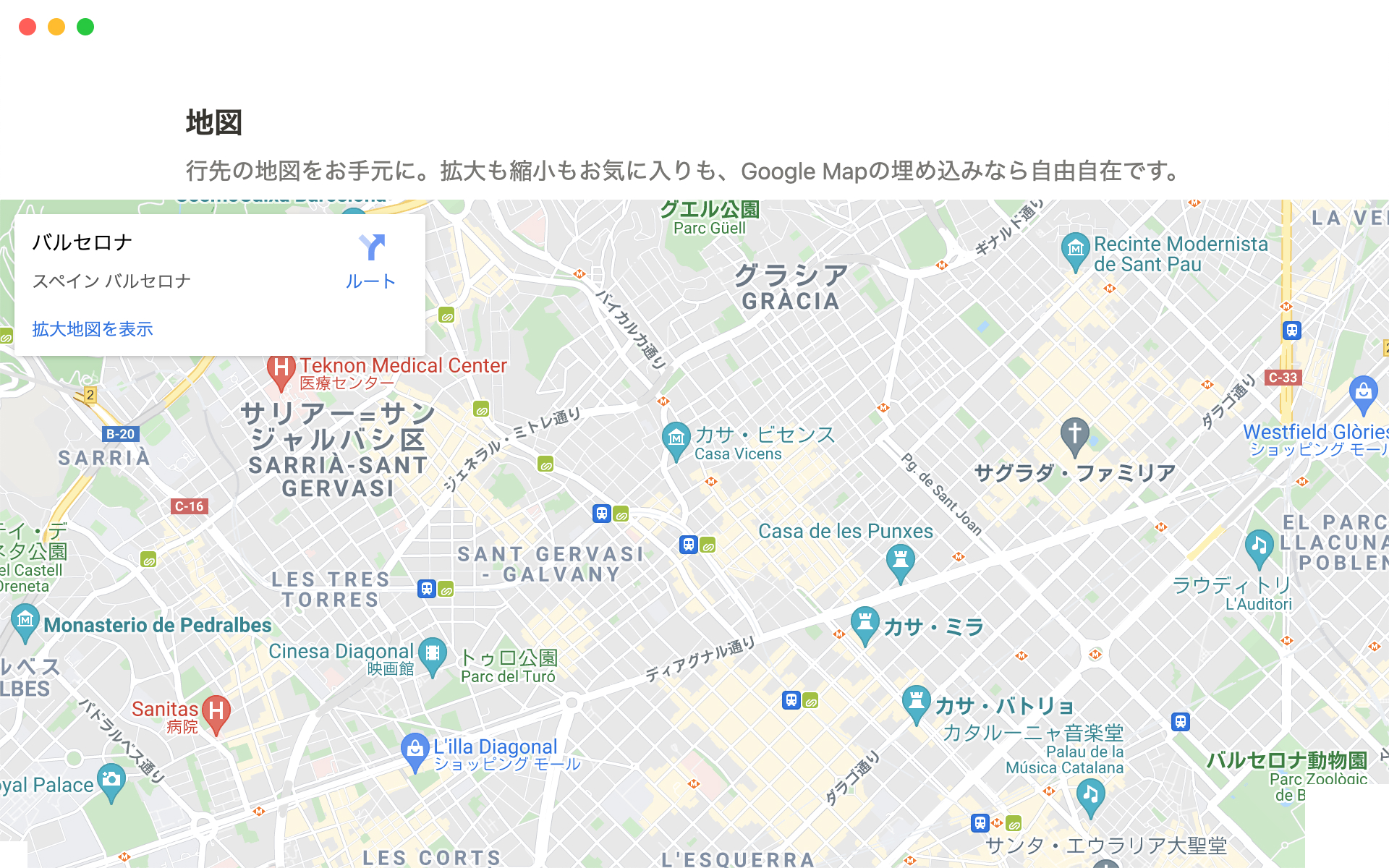Select the Sanitas hospital marker
The height and width of the screenshot is (868, 1389).
(216, 712)
